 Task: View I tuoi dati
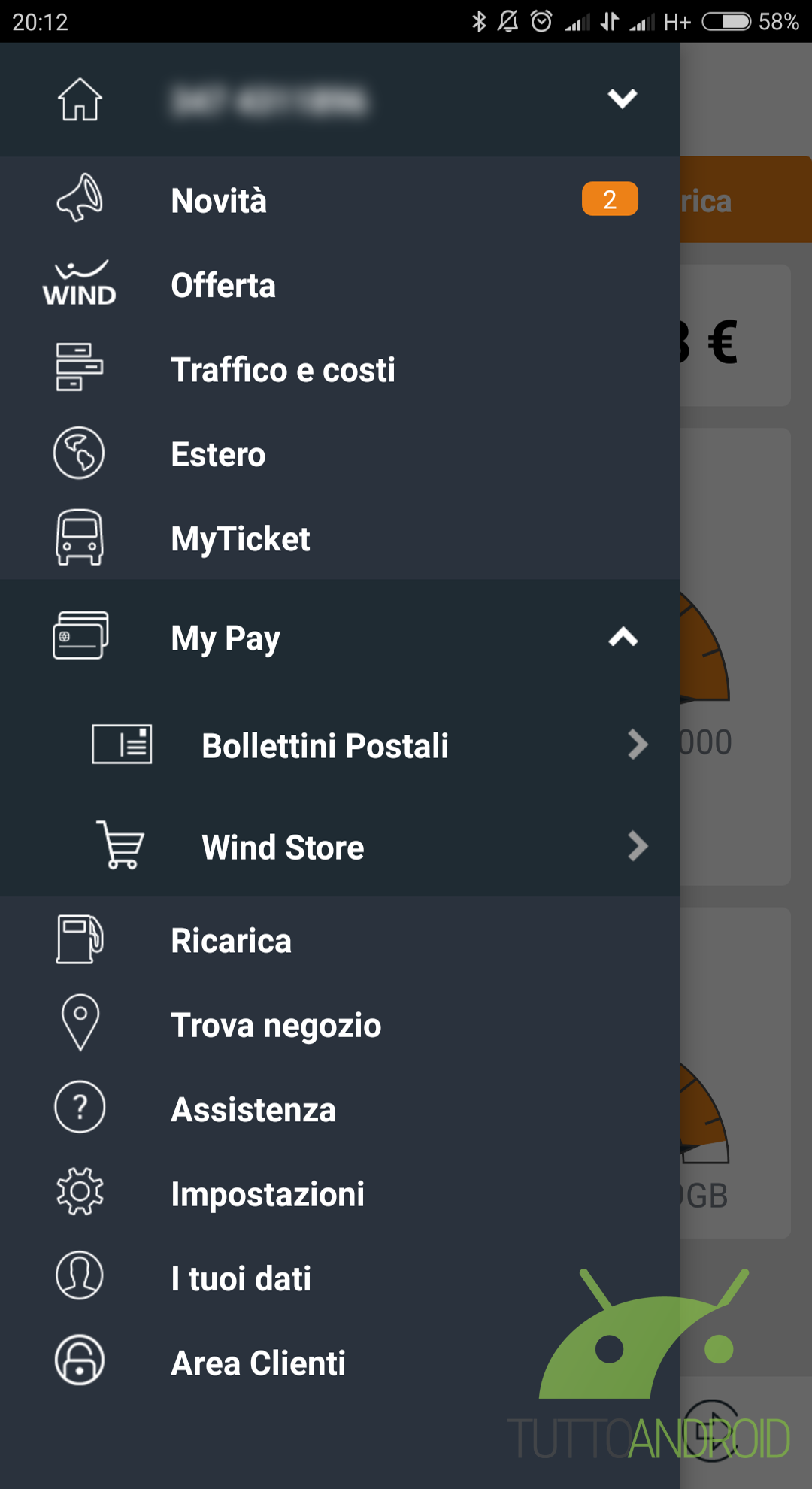tap(340, 1278)
